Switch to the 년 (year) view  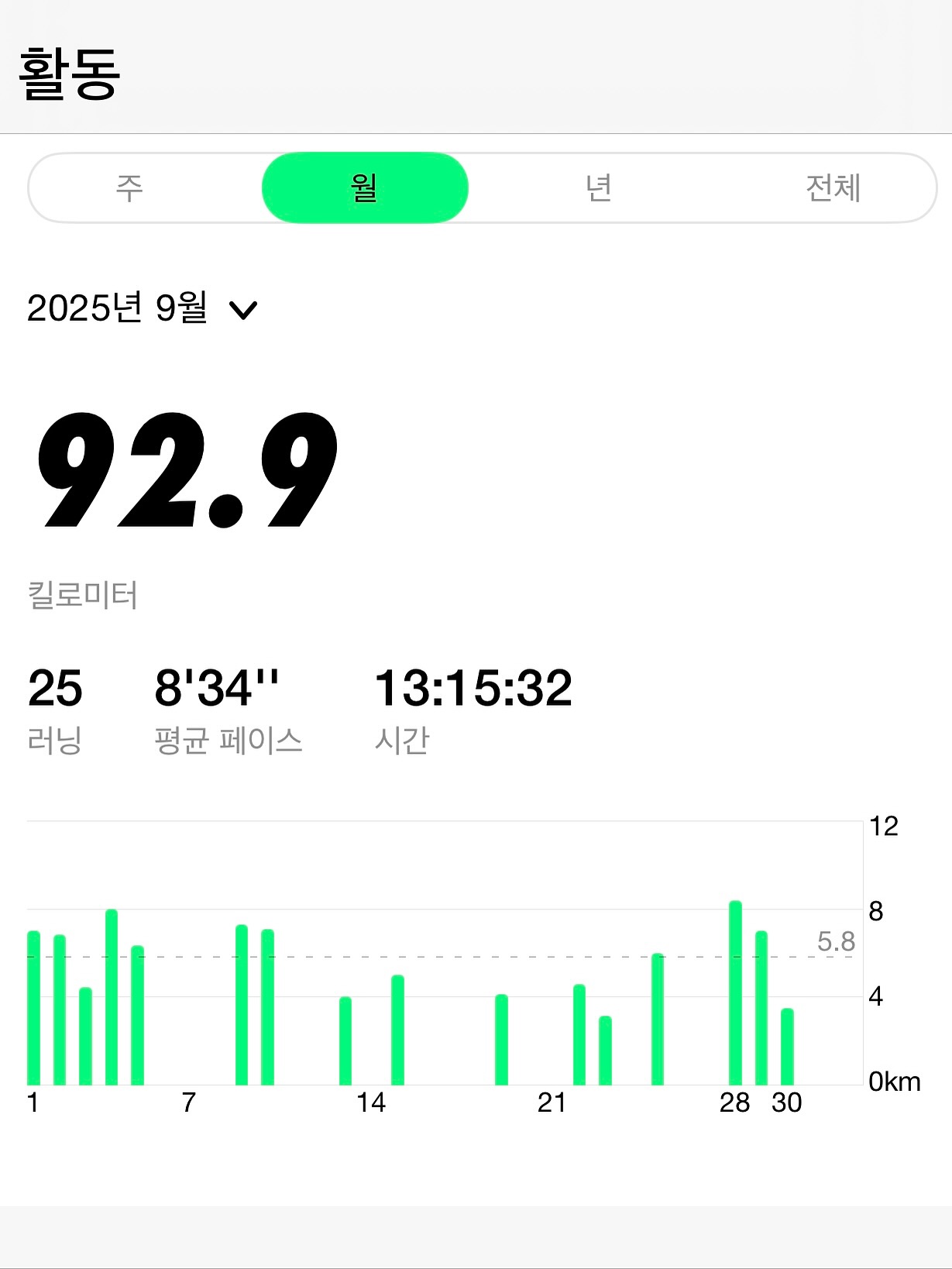[x=599, y=188]
